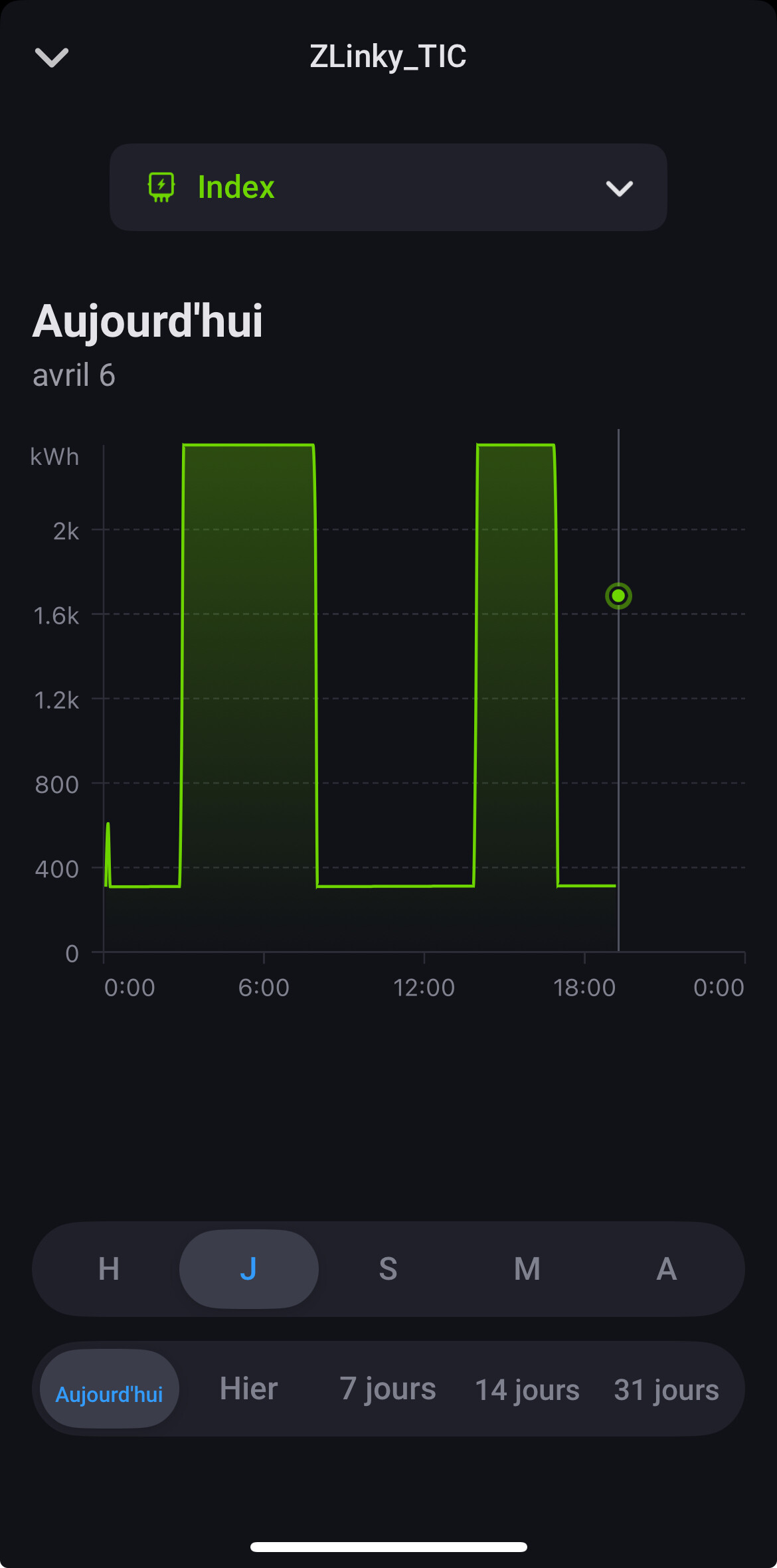Switch to the A granularity tab
This screenshot has height=1568, width=777.
pyautogui.click(x=667, y=1269)
